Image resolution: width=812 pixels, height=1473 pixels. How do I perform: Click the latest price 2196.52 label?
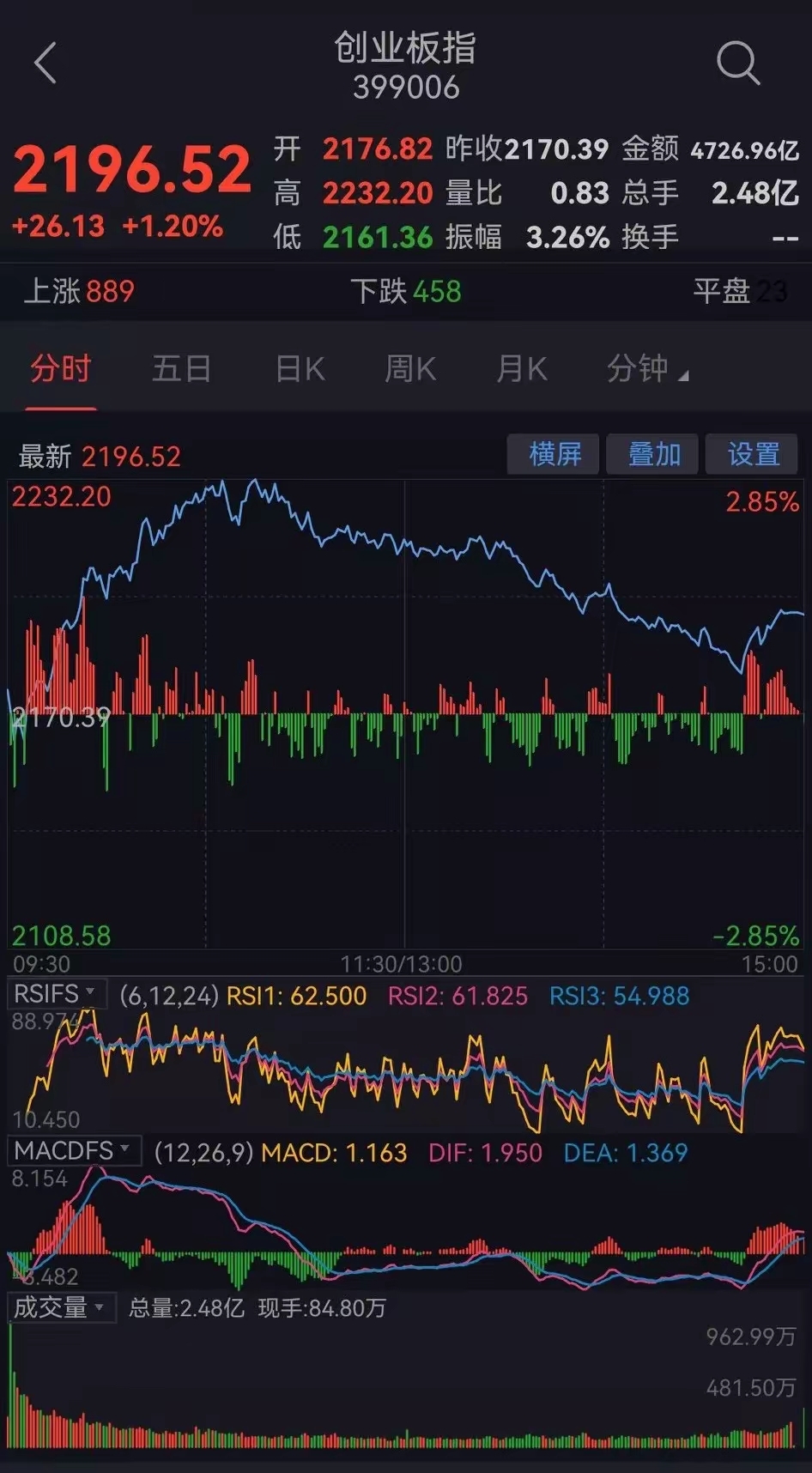[x=130, y=456]
